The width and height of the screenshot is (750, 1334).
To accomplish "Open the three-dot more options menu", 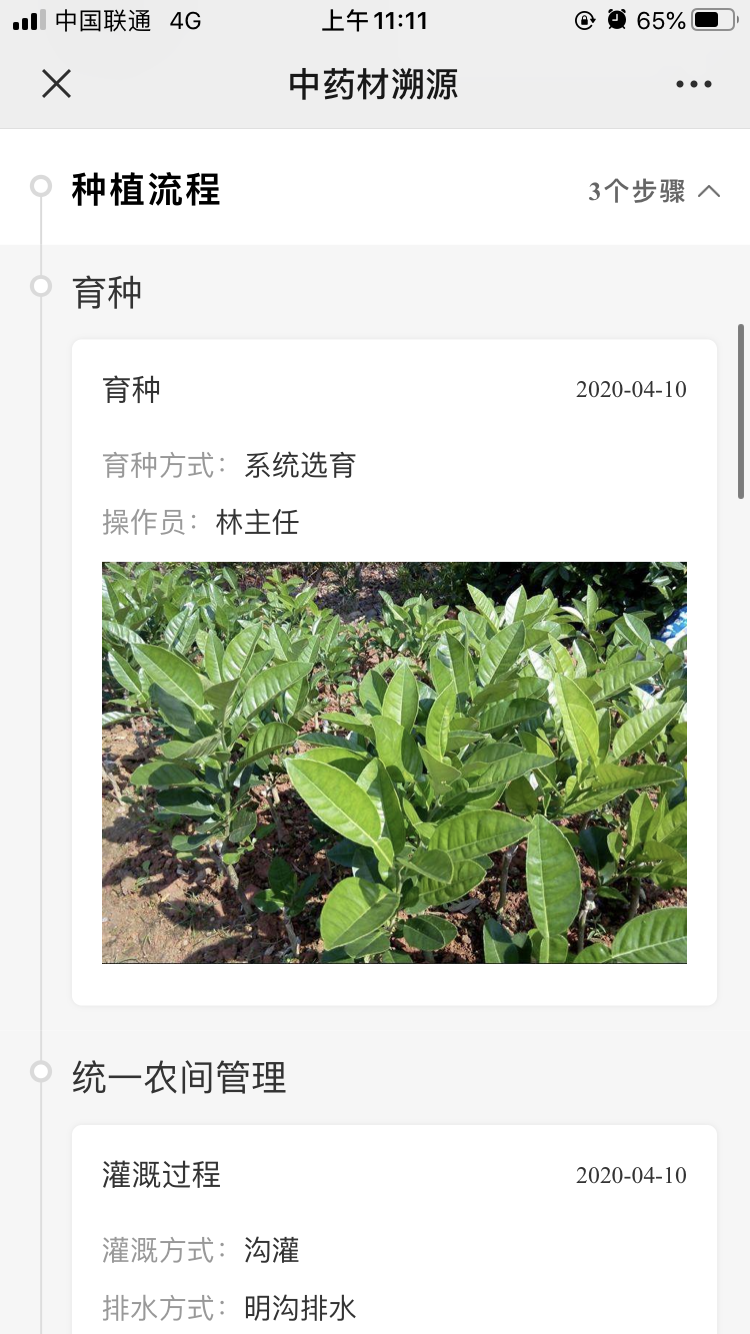I will [x=693, y=85].
